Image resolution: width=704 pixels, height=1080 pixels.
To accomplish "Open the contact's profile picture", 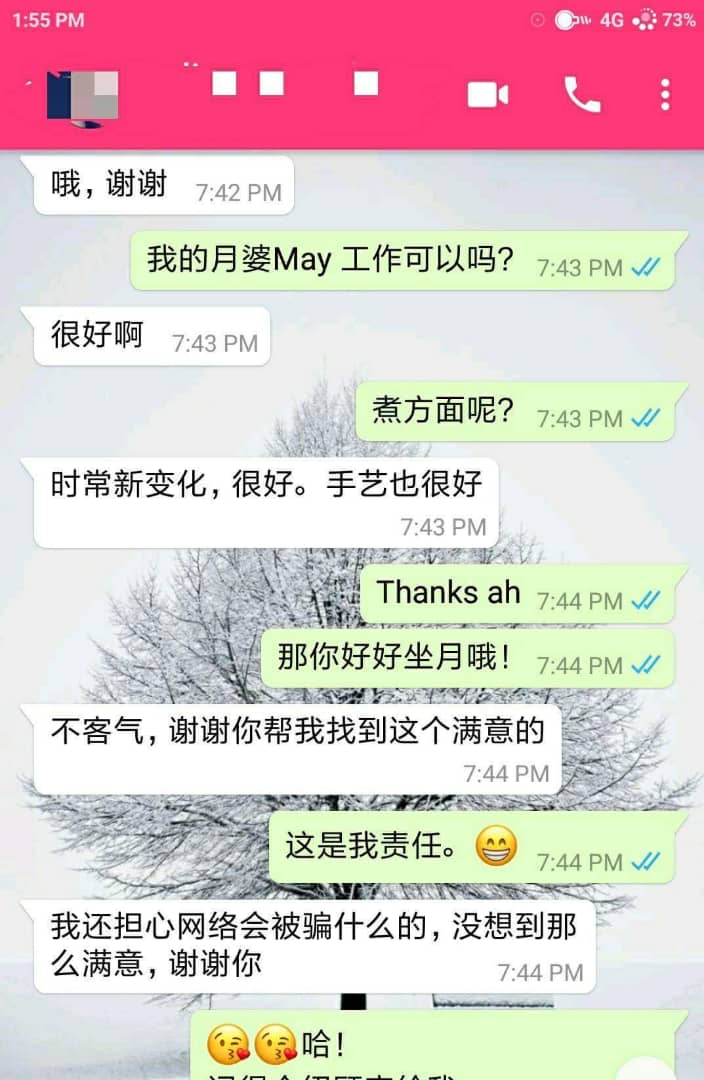I will [83, 97].
